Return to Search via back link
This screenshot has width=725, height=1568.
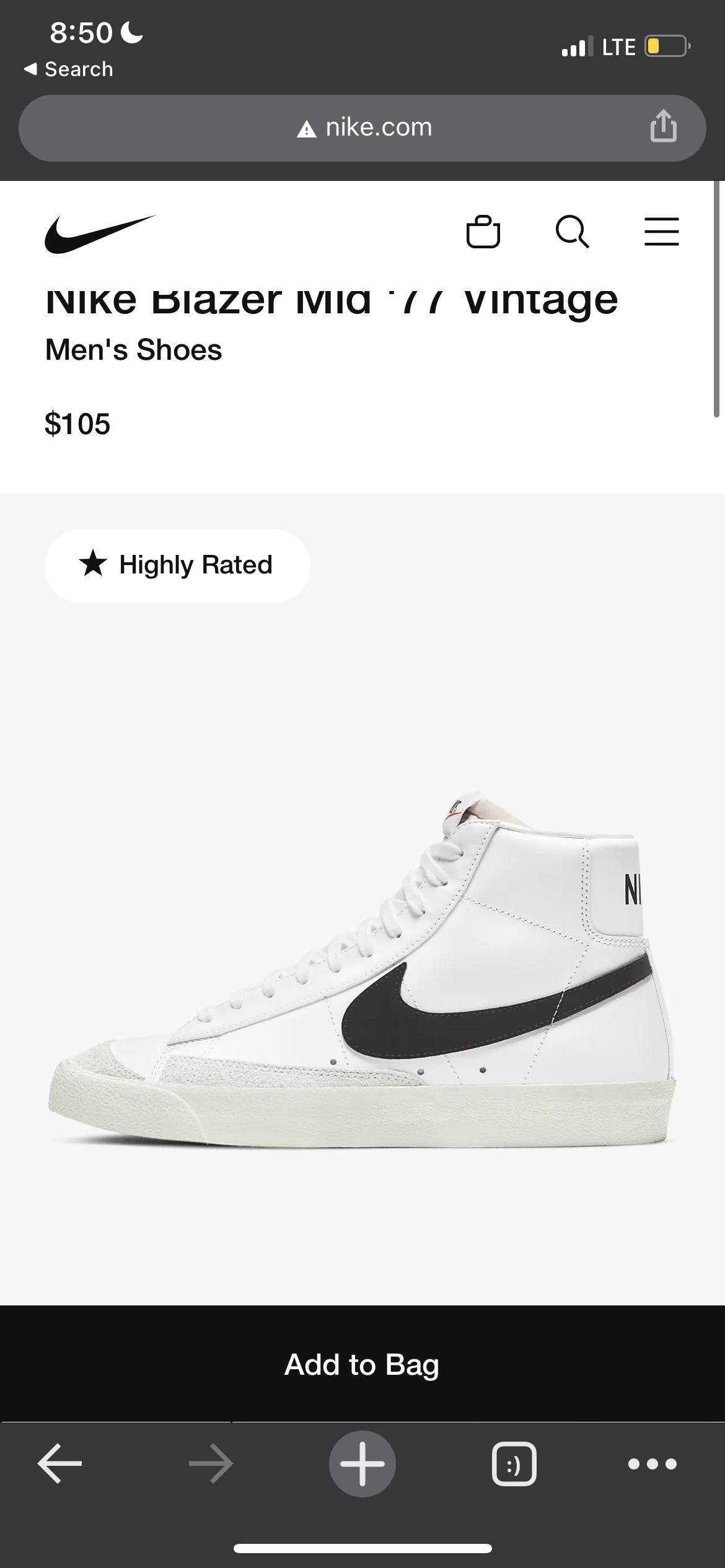tap(69, 69)
